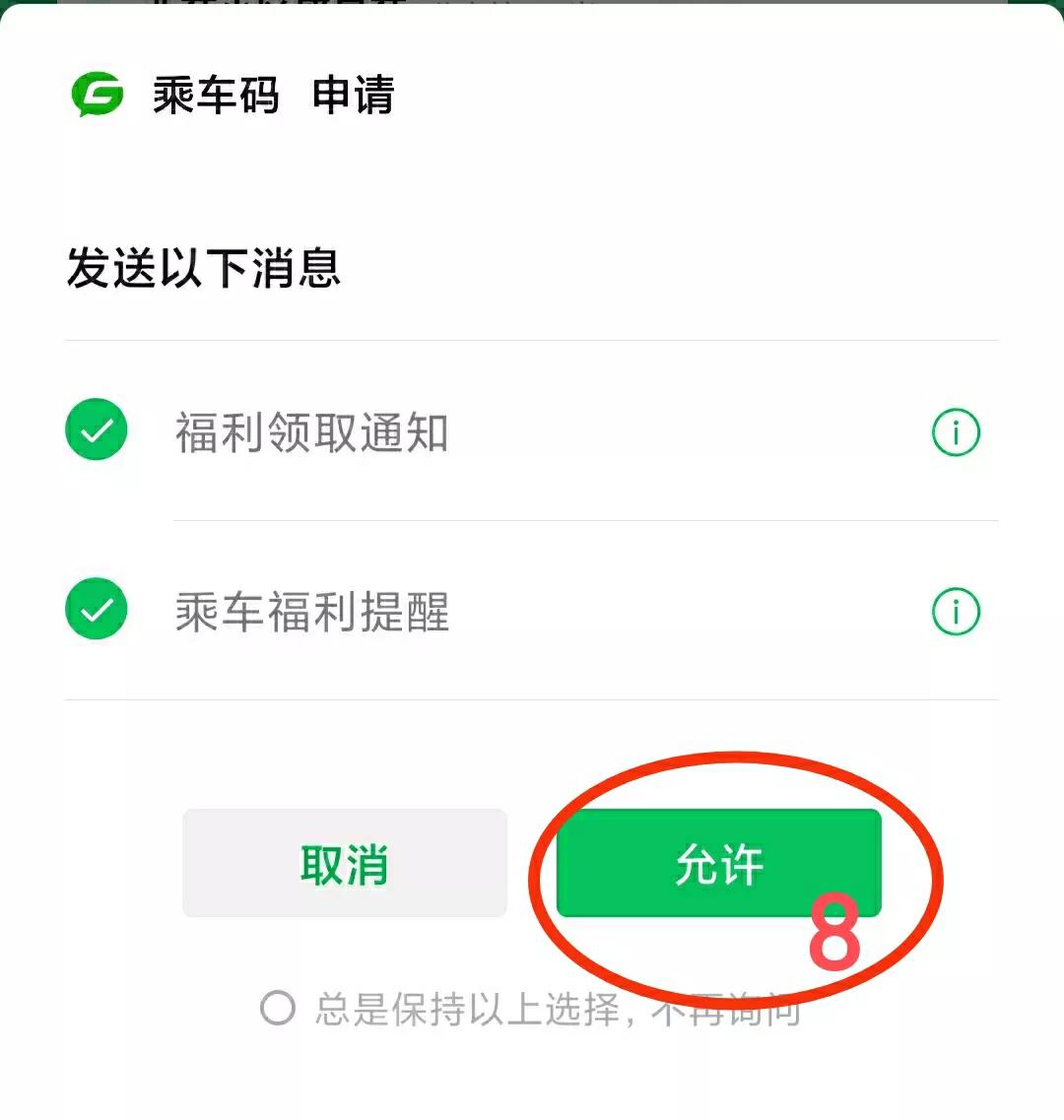Image resolution: width=1064 pixels, height=1120 pixels.
Task: Select 总是保持以上选择 option
Action: click(278, 1009)
